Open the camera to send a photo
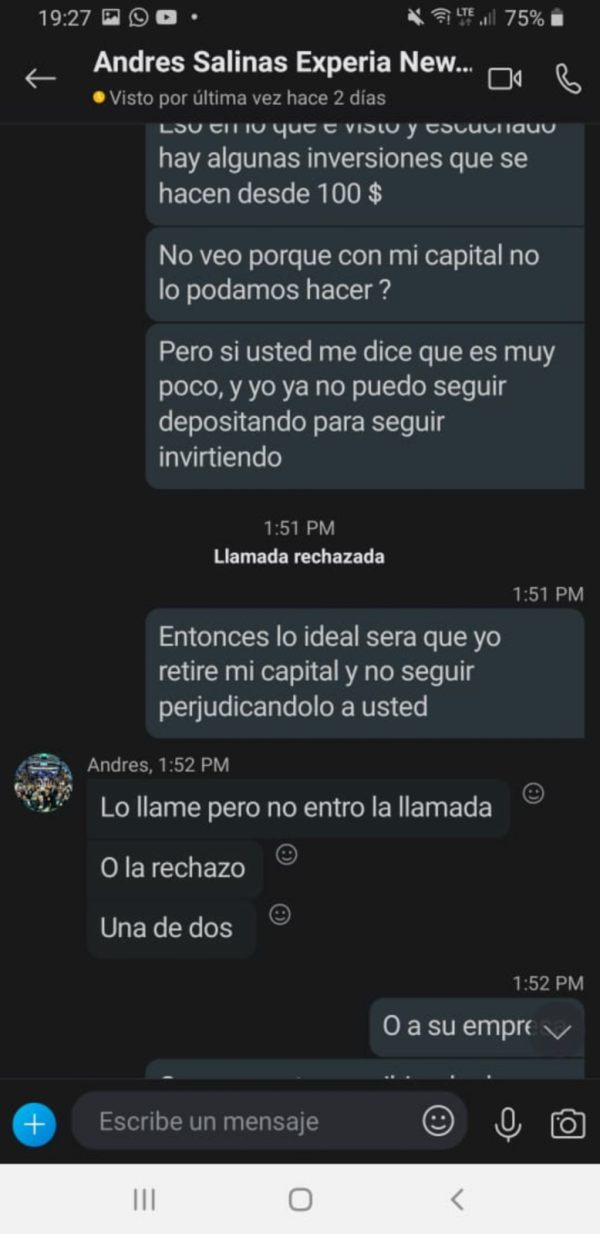Image resolution: width=600 pixels, height=1234 pixels. 567,1124
